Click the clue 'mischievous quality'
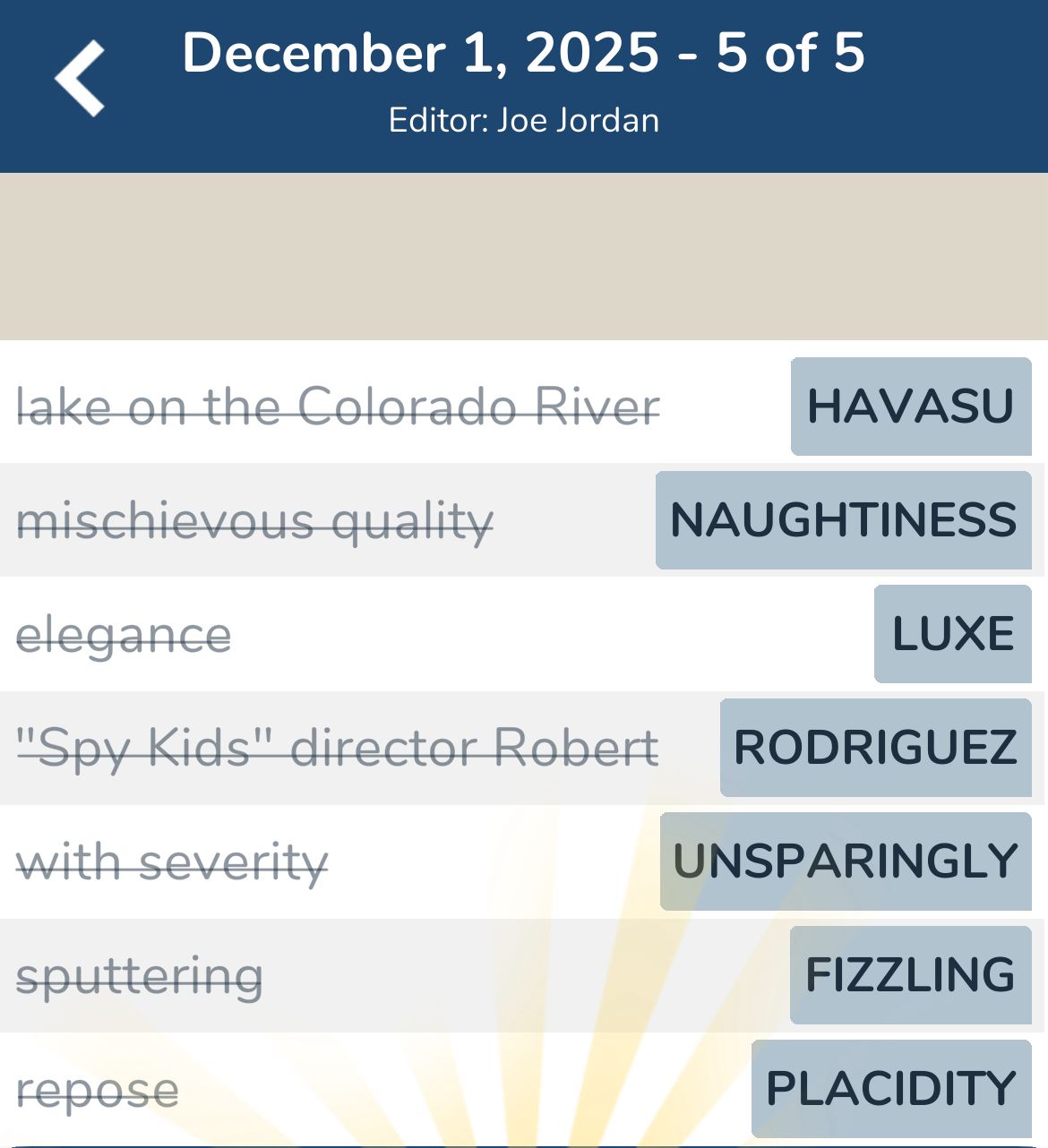Screen dimensions: 1048x1148 pyautogui.click(x=253, y=520)
